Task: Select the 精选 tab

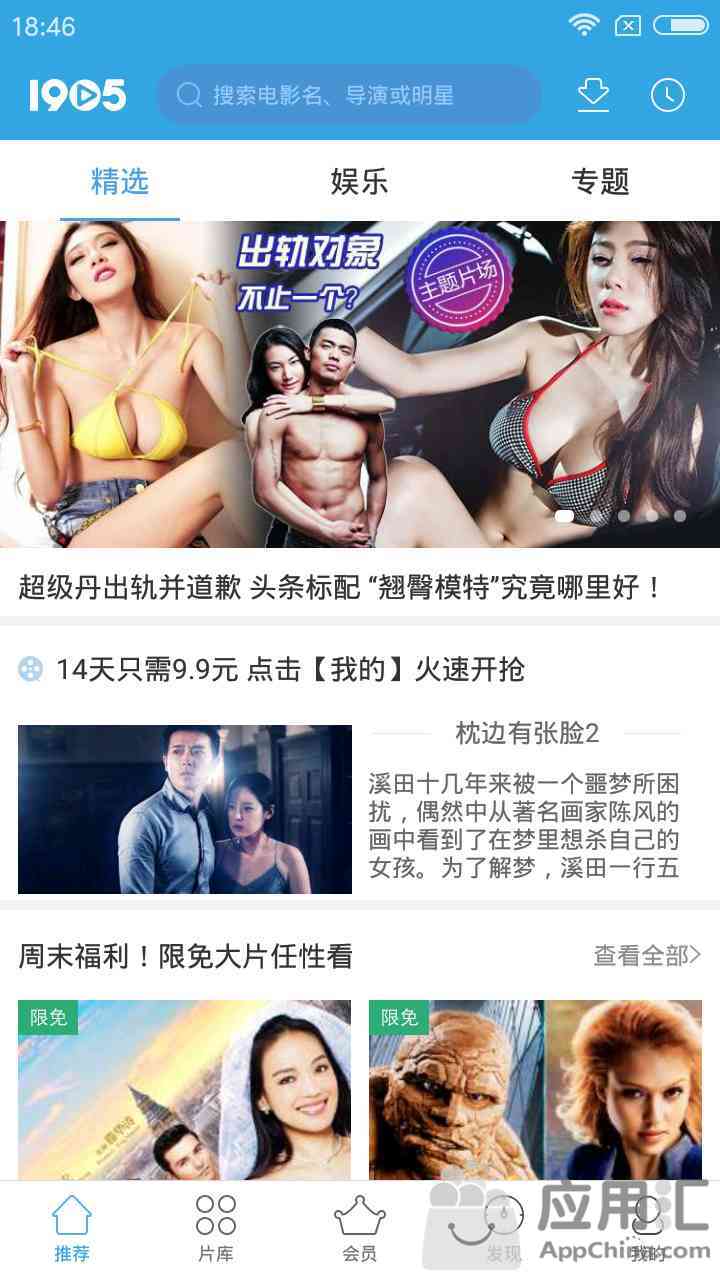Action: coord(120,182)
